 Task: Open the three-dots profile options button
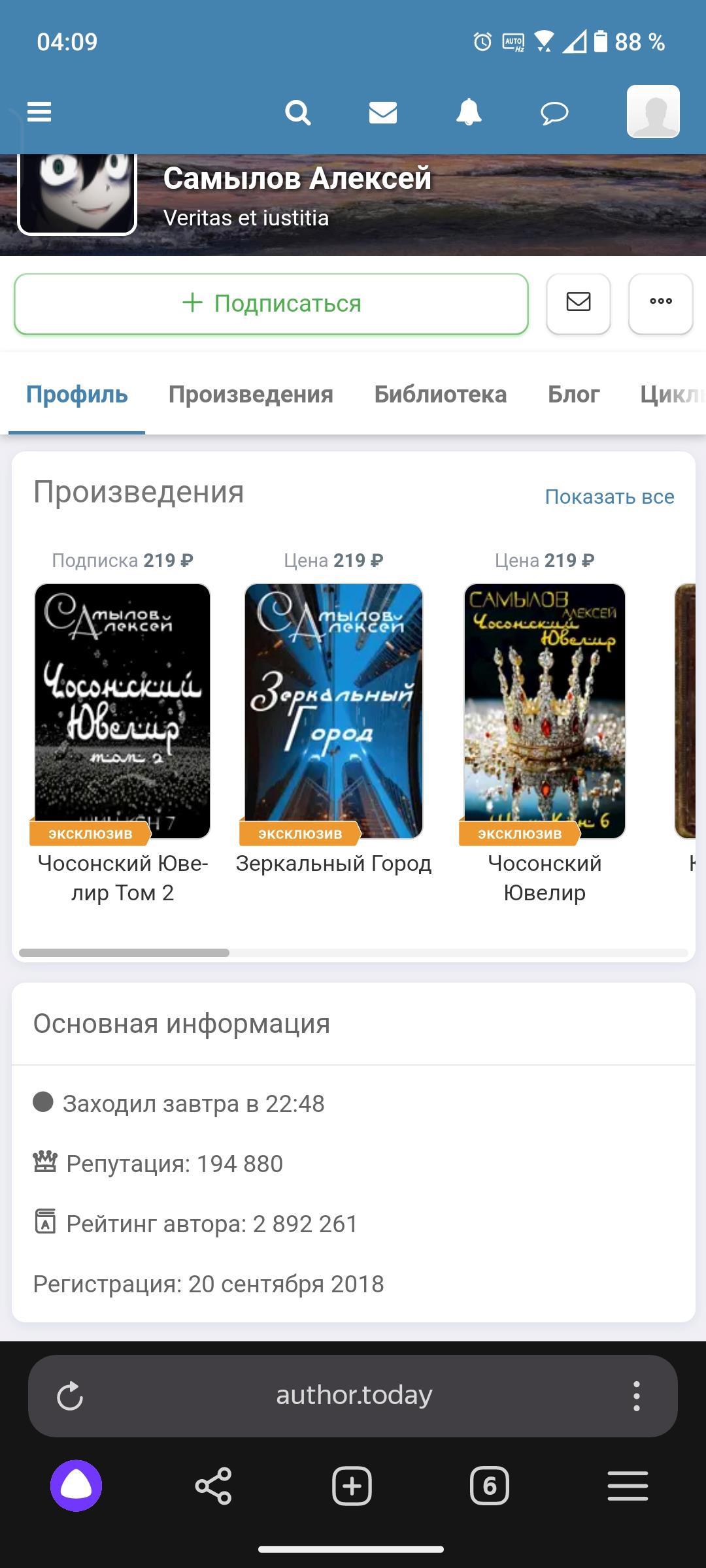[x=661, y=303]
